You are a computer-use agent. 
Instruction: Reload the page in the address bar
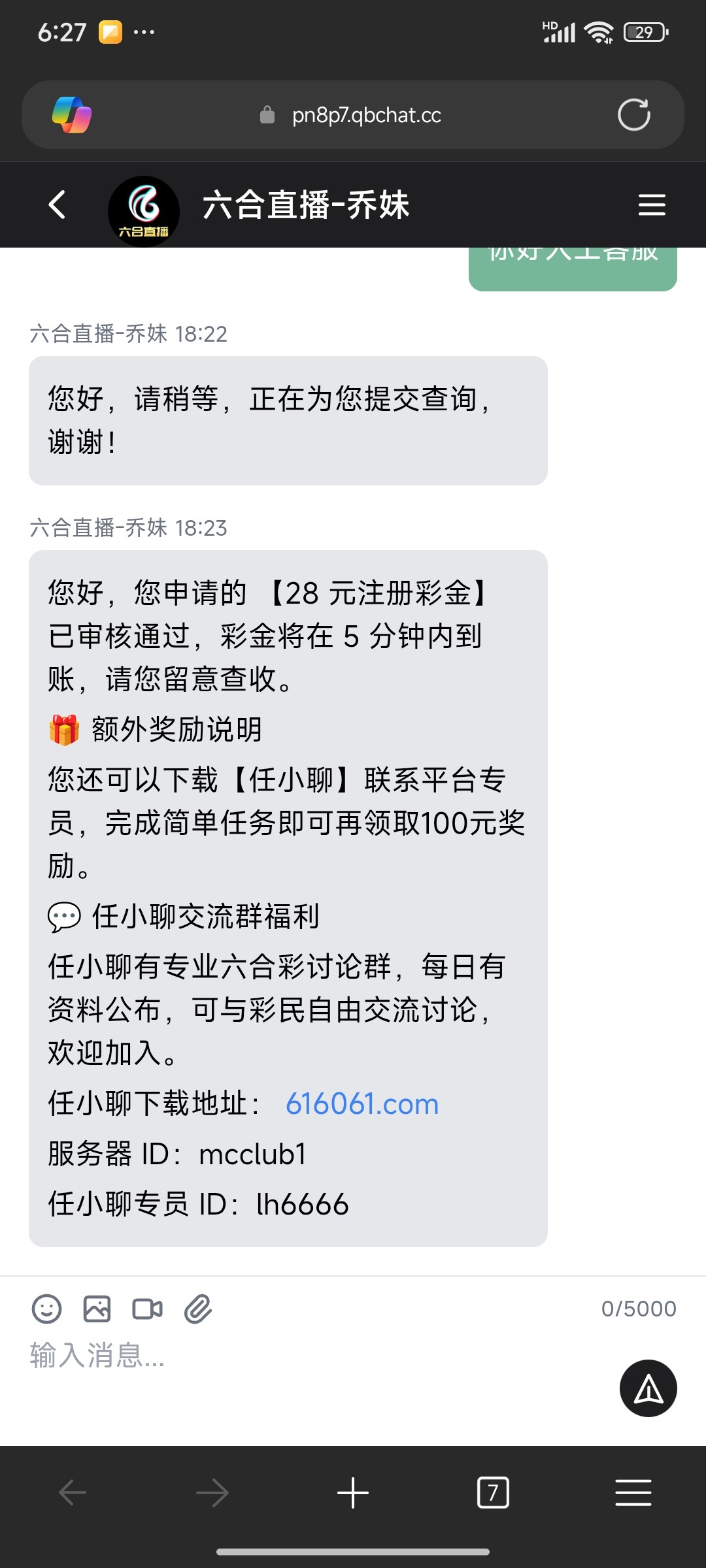pyautogui.click(x=633, y=115)
